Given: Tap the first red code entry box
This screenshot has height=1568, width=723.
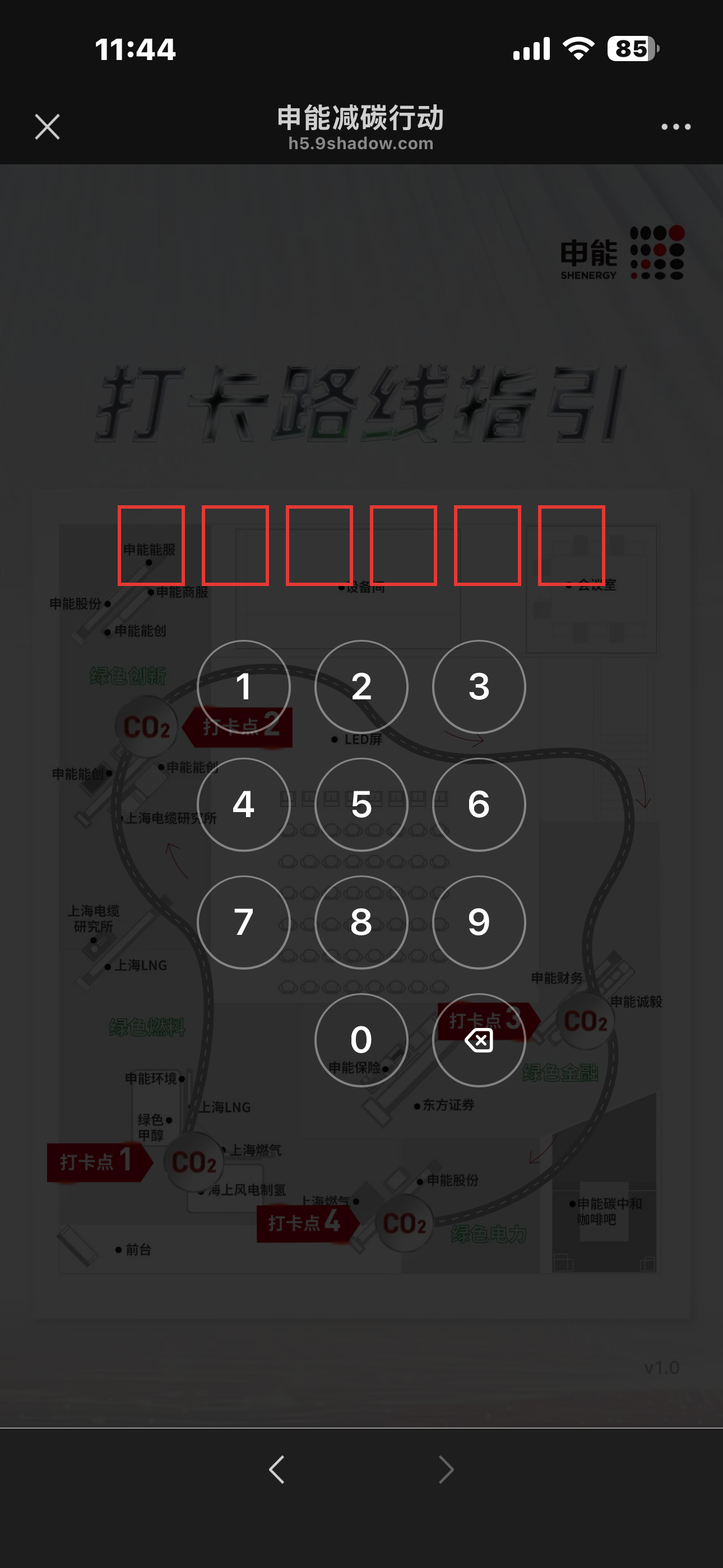Looking at the screenshot, I should [151, 546].
